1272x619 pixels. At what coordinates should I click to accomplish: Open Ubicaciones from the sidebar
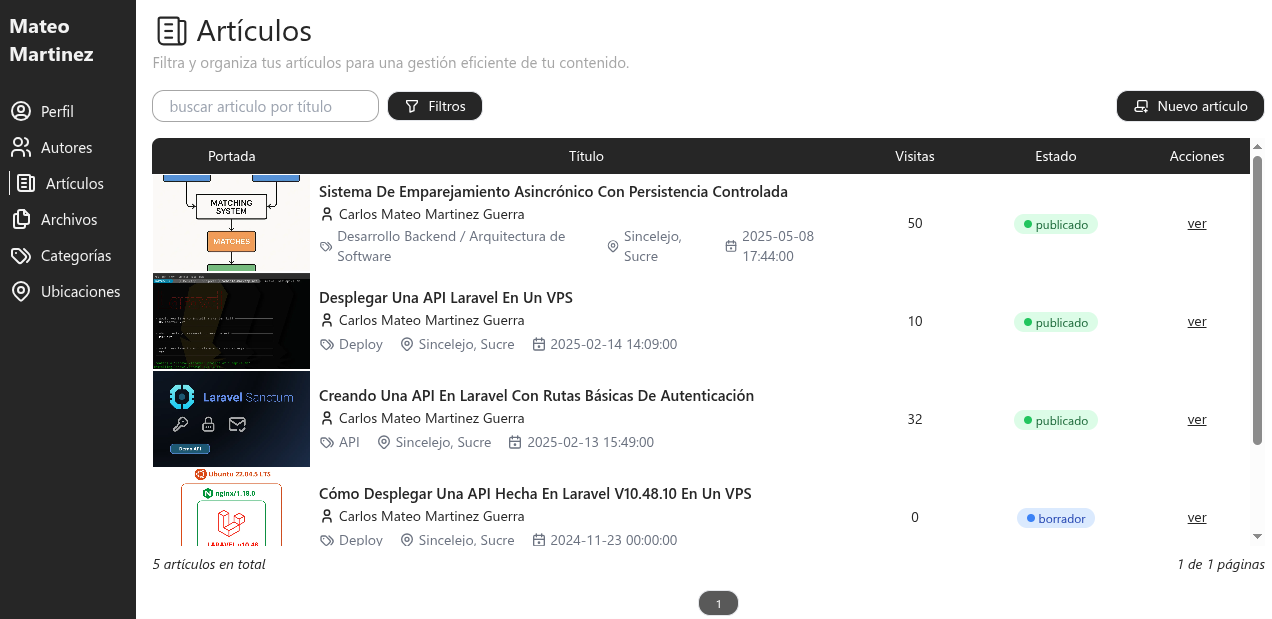(80, 292)
